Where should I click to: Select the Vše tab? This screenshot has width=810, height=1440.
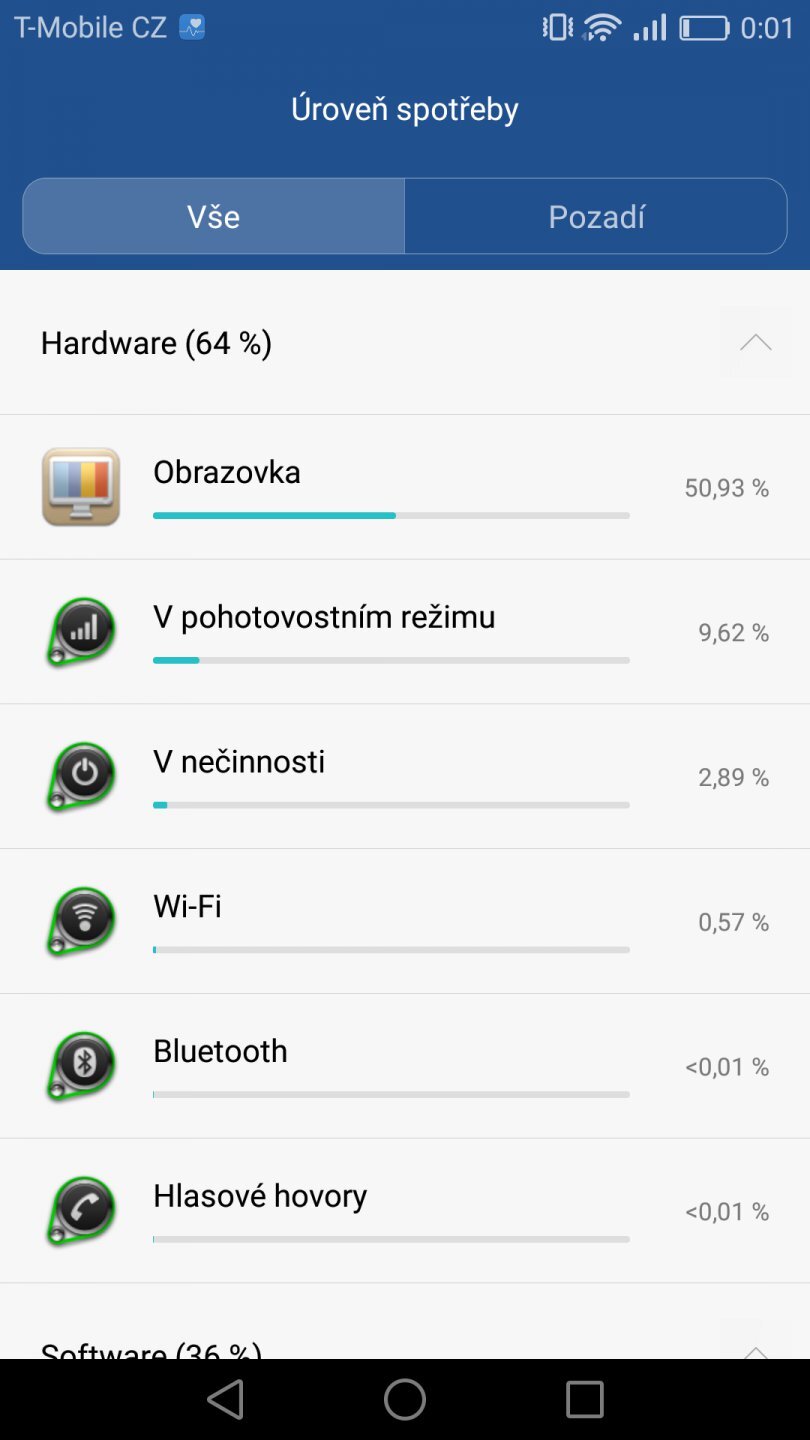212,216
